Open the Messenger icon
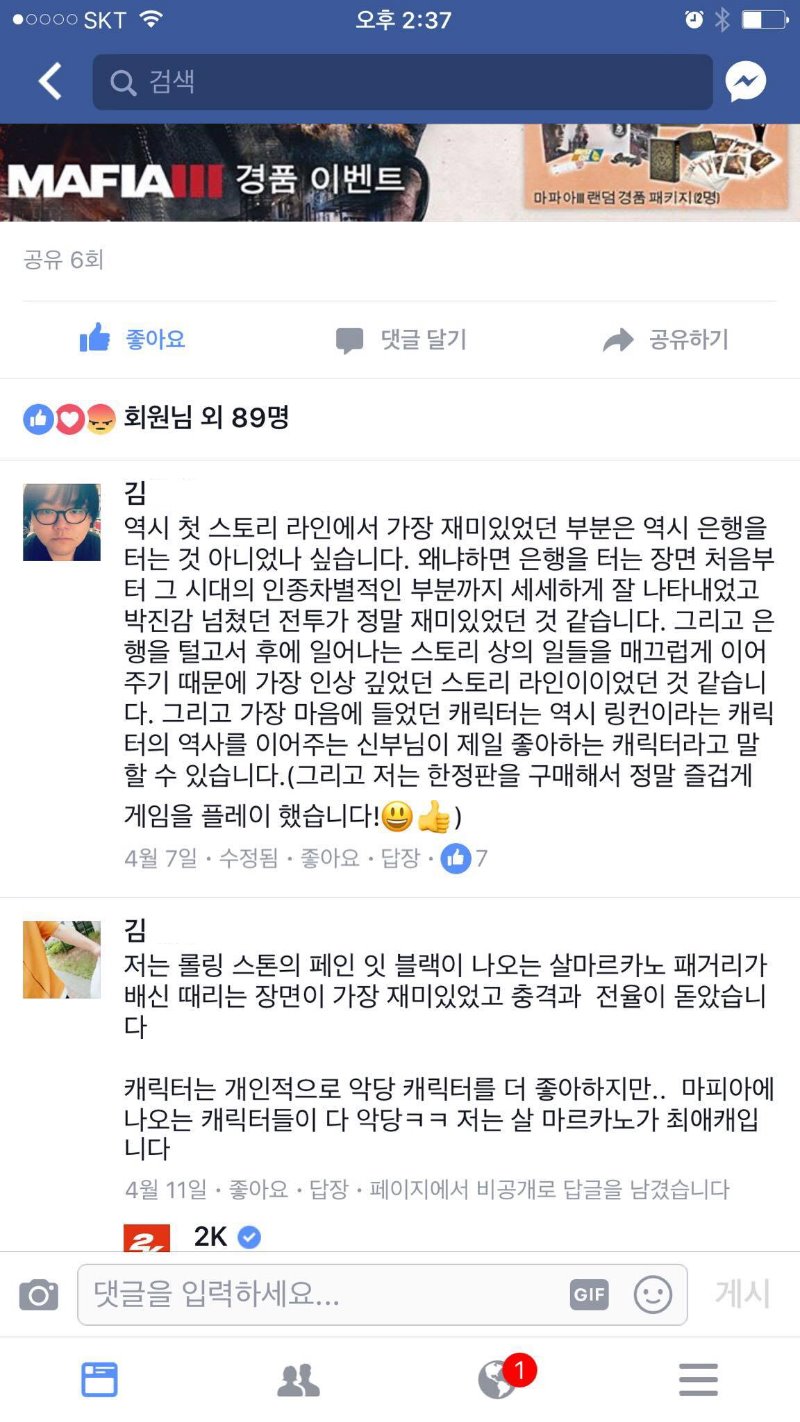This screenshot has width=800, height=1422. coord(746,82)
